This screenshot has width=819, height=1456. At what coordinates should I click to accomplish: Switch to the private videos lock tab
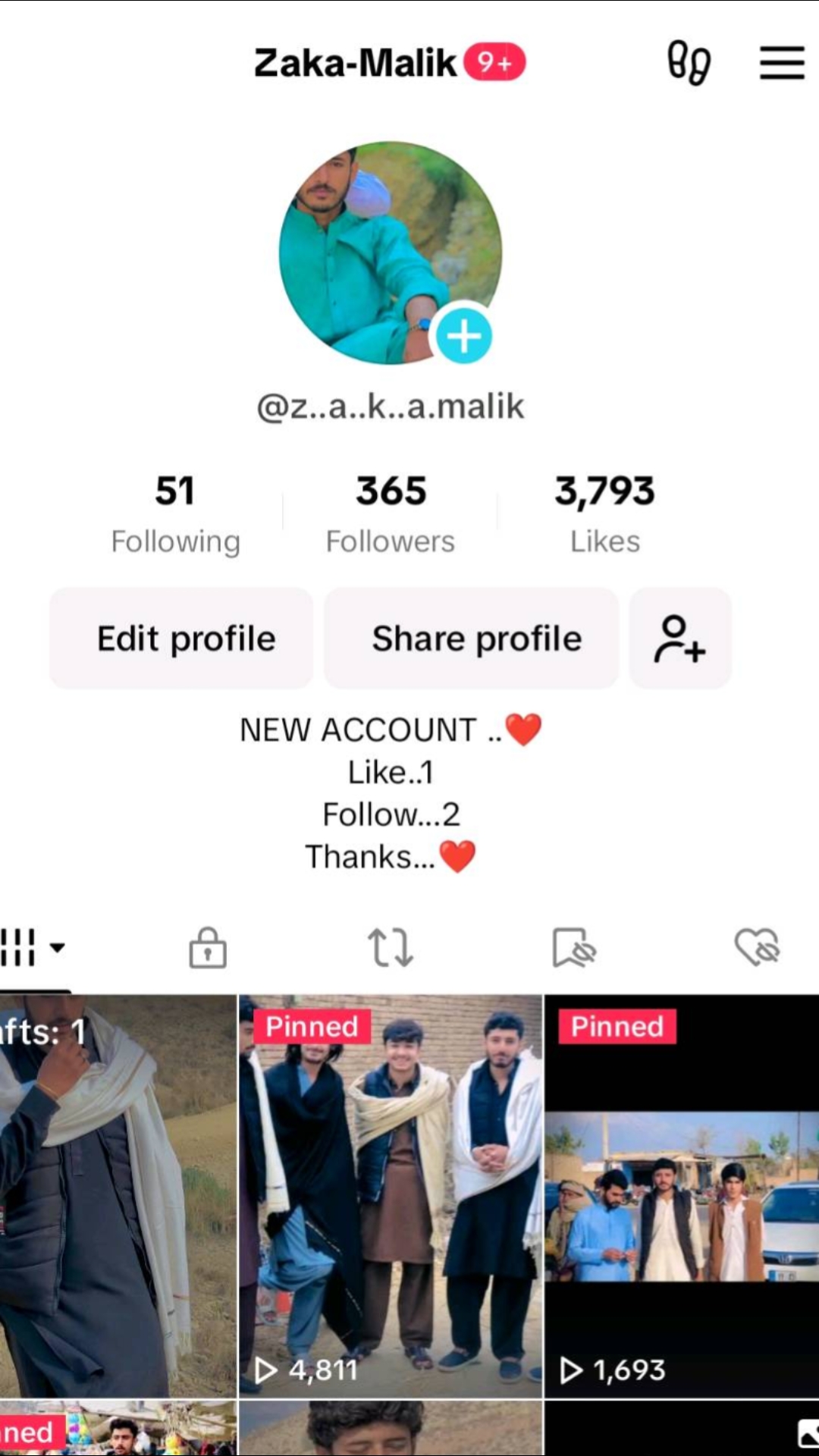208,947
